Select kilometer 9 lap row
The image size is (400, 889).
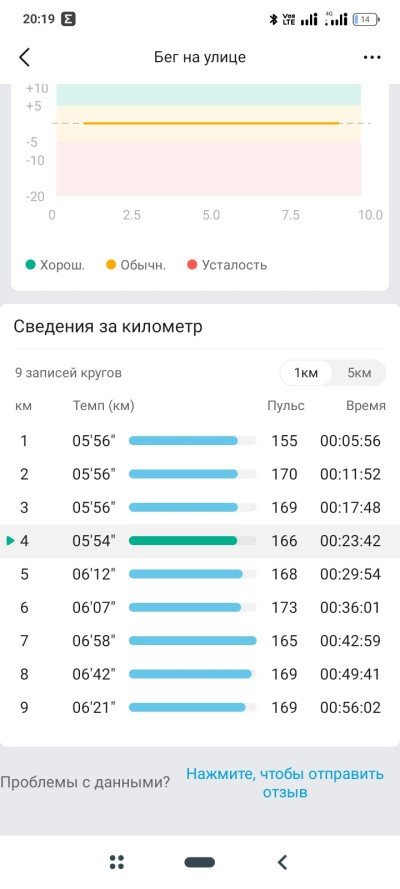(200, 708)
